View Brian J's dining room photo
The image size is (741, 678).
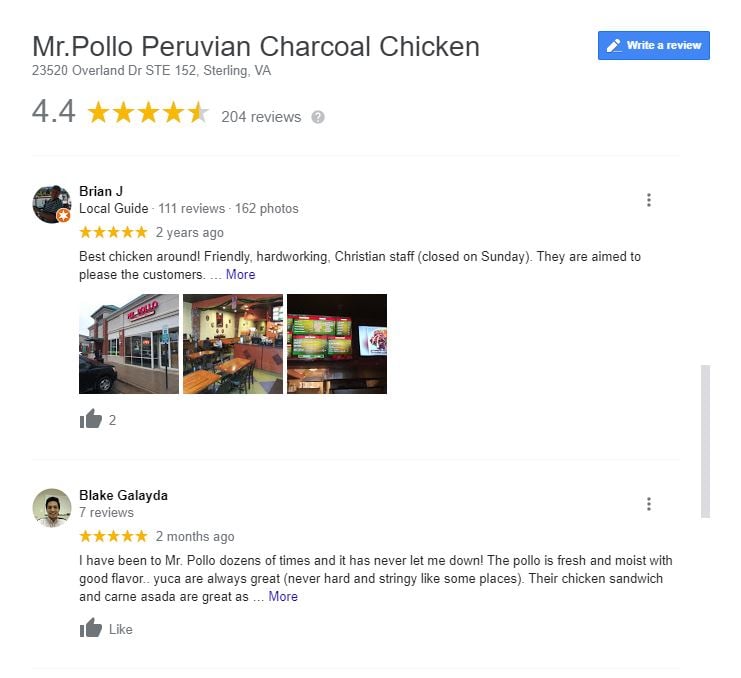click(233, 343)
